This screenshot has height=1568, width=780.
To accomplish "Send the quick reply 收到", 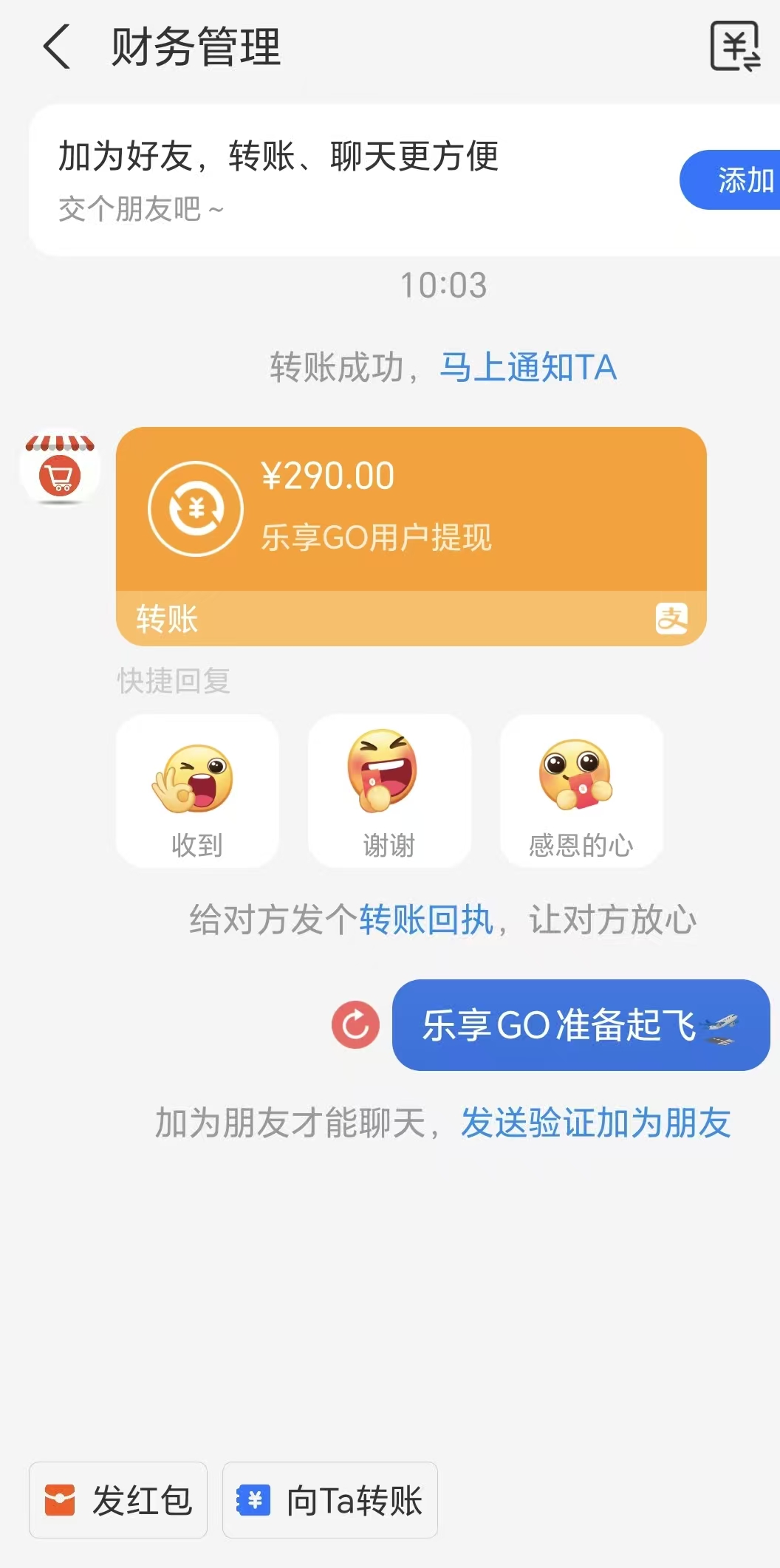I will [x=197, y=791].
